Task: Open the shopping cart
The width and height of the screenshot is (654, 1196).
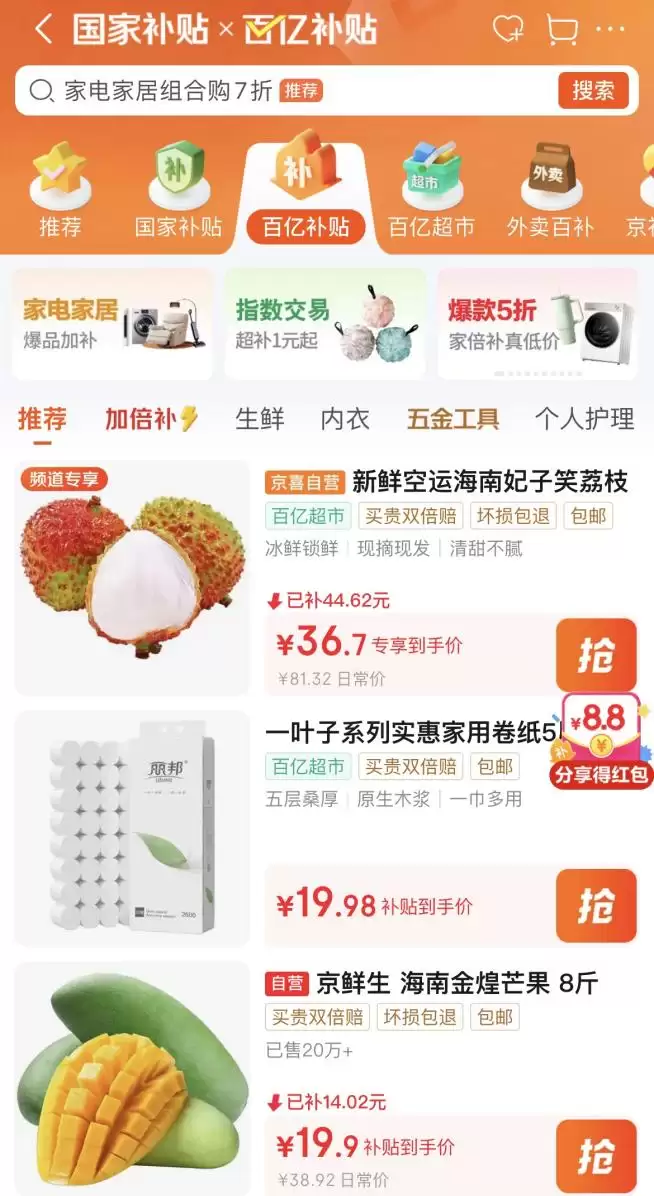Action: (562, 31)
